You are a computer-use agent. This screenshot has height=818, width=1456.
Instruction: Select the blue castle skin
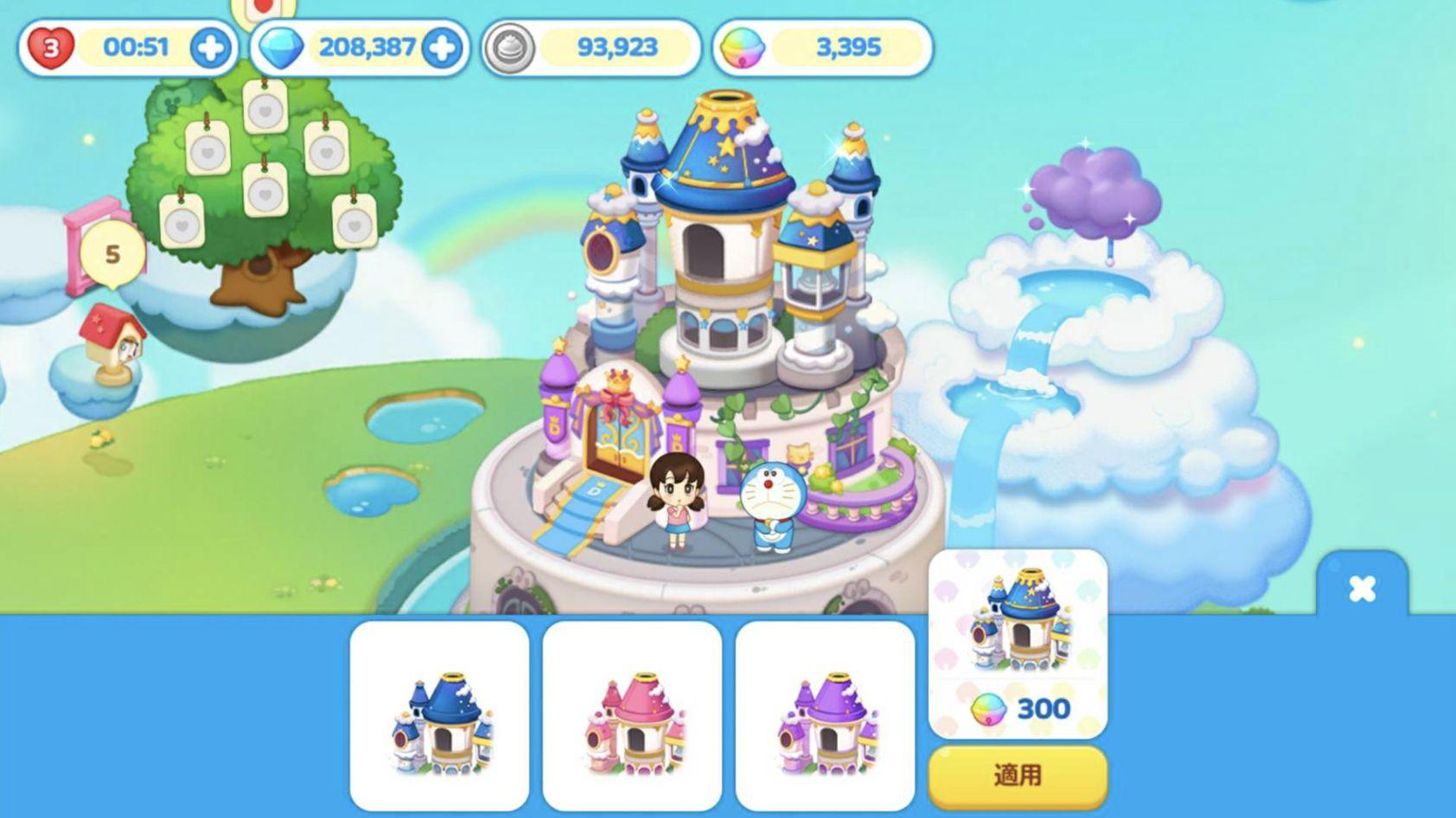click(439, 716)
